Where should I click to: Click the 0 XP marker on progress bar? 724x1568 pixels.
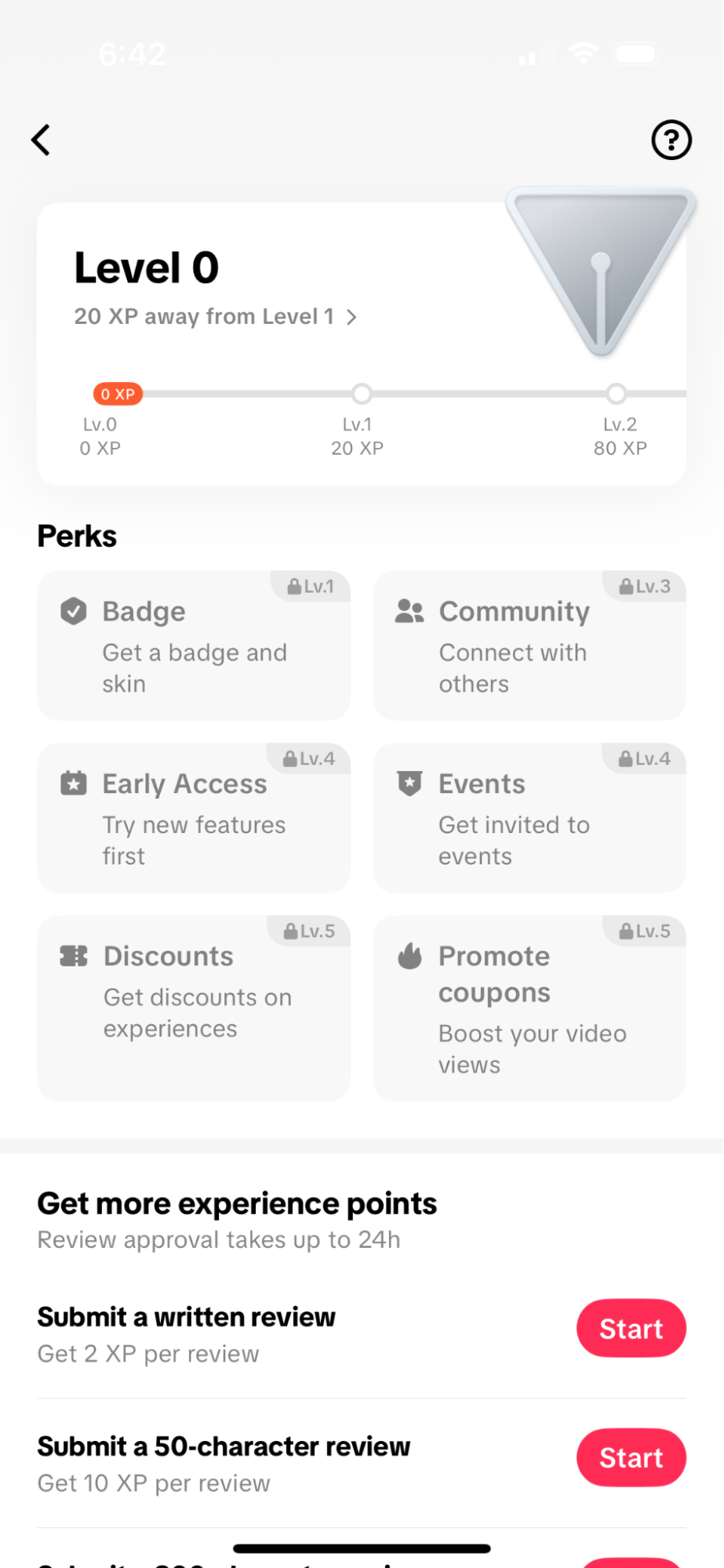point(116,394)
